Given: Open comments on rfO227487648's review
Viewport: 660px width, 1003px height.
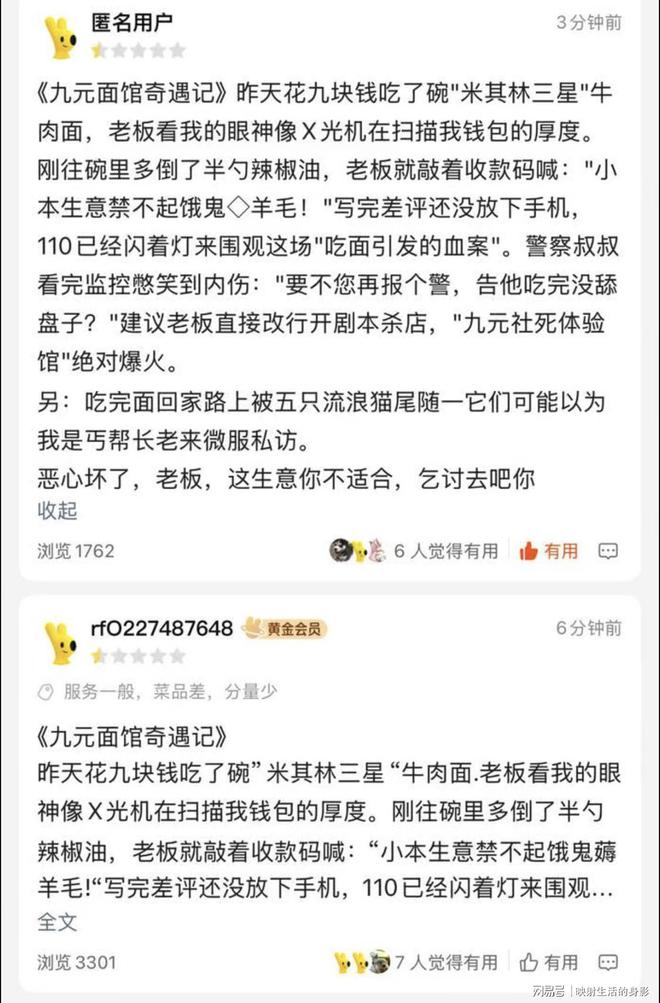Looking at the screenshot, I should coord(608,963).
